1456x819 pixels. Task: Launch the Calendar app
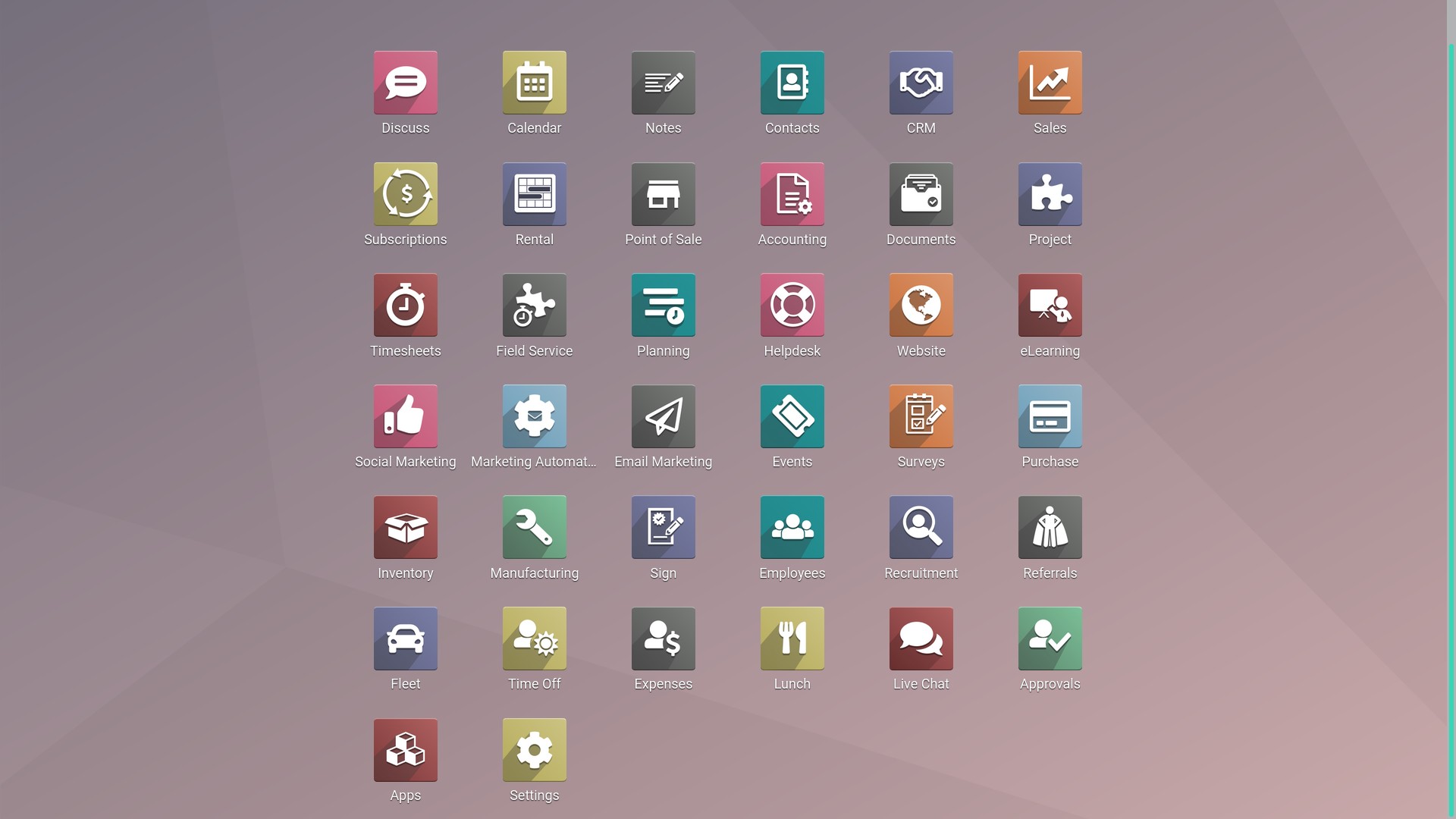point(534,83)
